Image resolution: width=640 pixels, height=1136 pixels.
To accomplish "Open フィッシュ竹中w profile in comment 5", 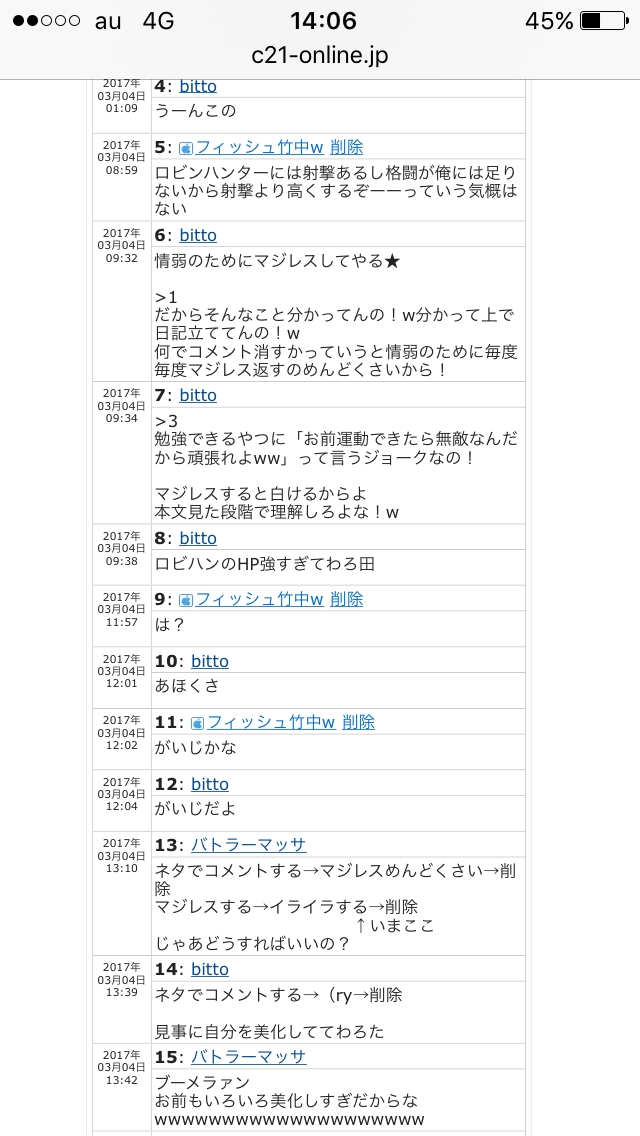I will (x=259, y=148).
